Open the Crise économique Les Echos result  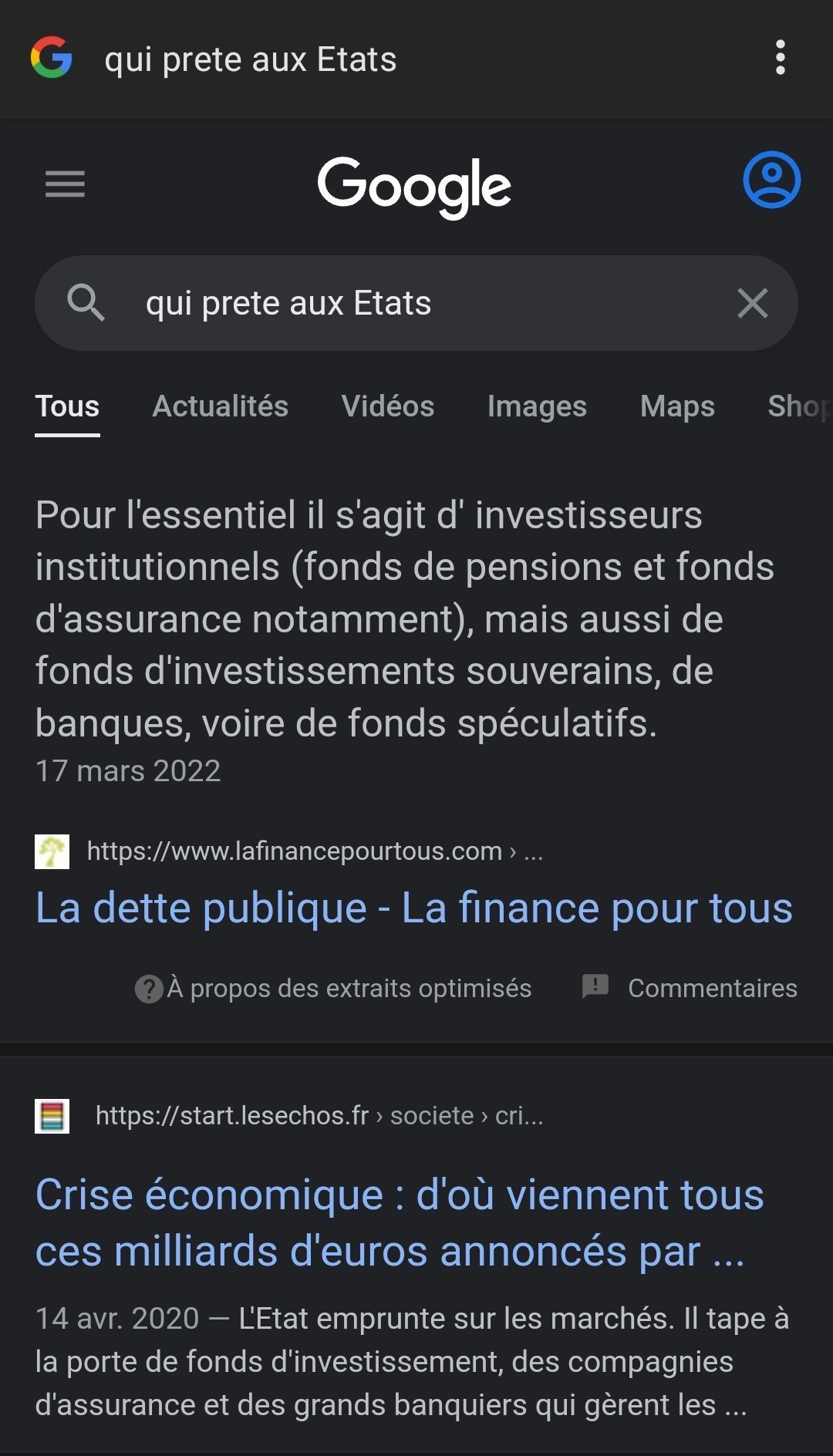point(399,1222)
